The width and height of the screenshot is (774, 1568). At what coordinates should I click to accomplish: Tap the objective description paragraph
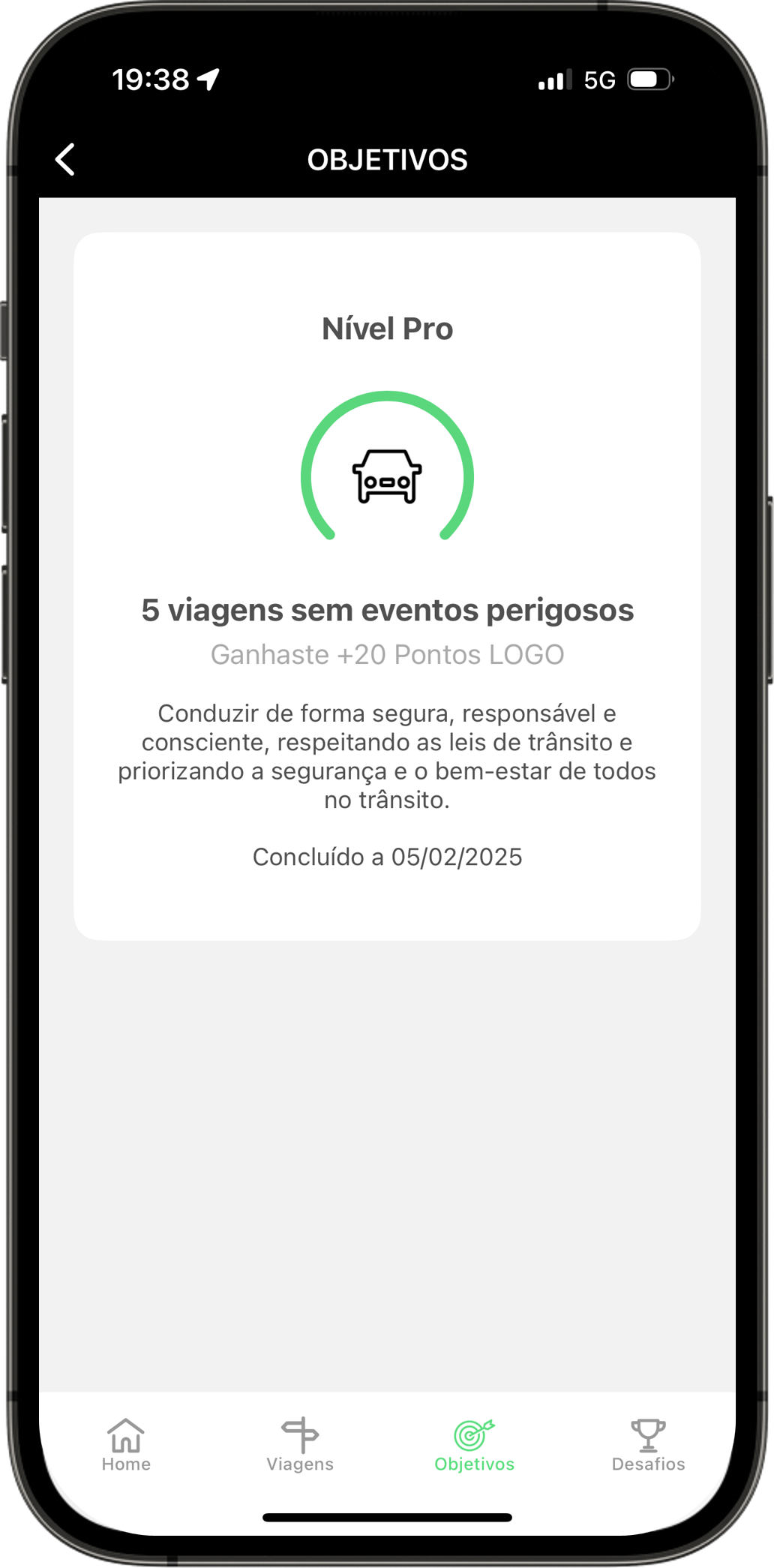click(388, 756)
